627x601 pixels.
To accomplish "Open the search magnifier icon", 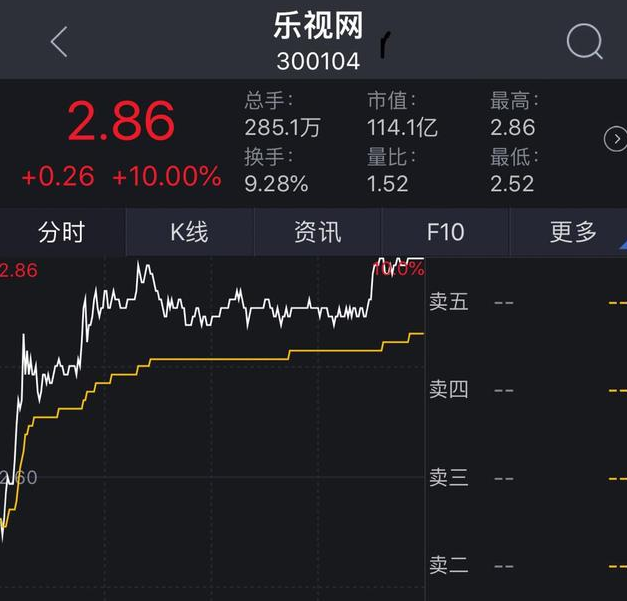I will pyautogui.click(x=584, y=42).
